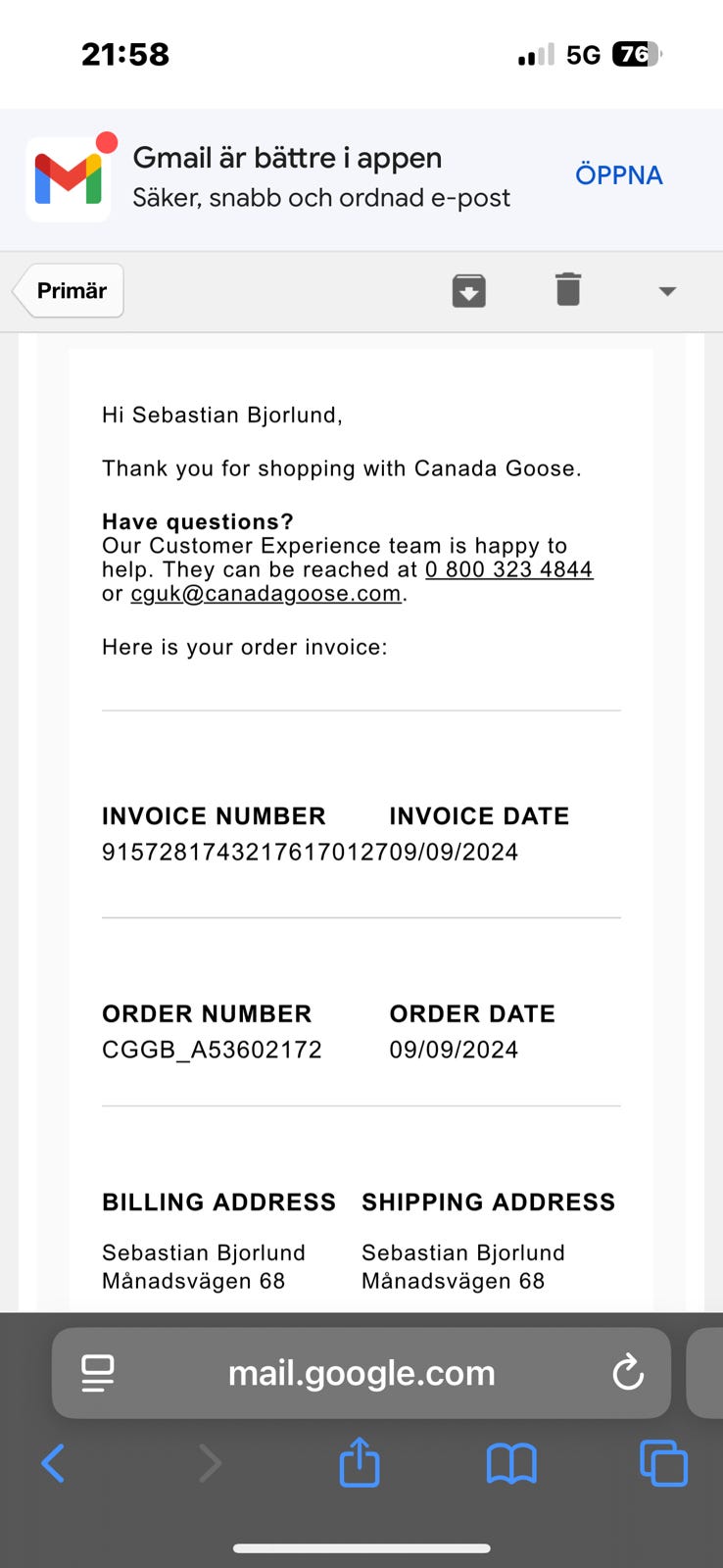Delete this email with the trash icon
723x1568 pixels.
(568, 290)
